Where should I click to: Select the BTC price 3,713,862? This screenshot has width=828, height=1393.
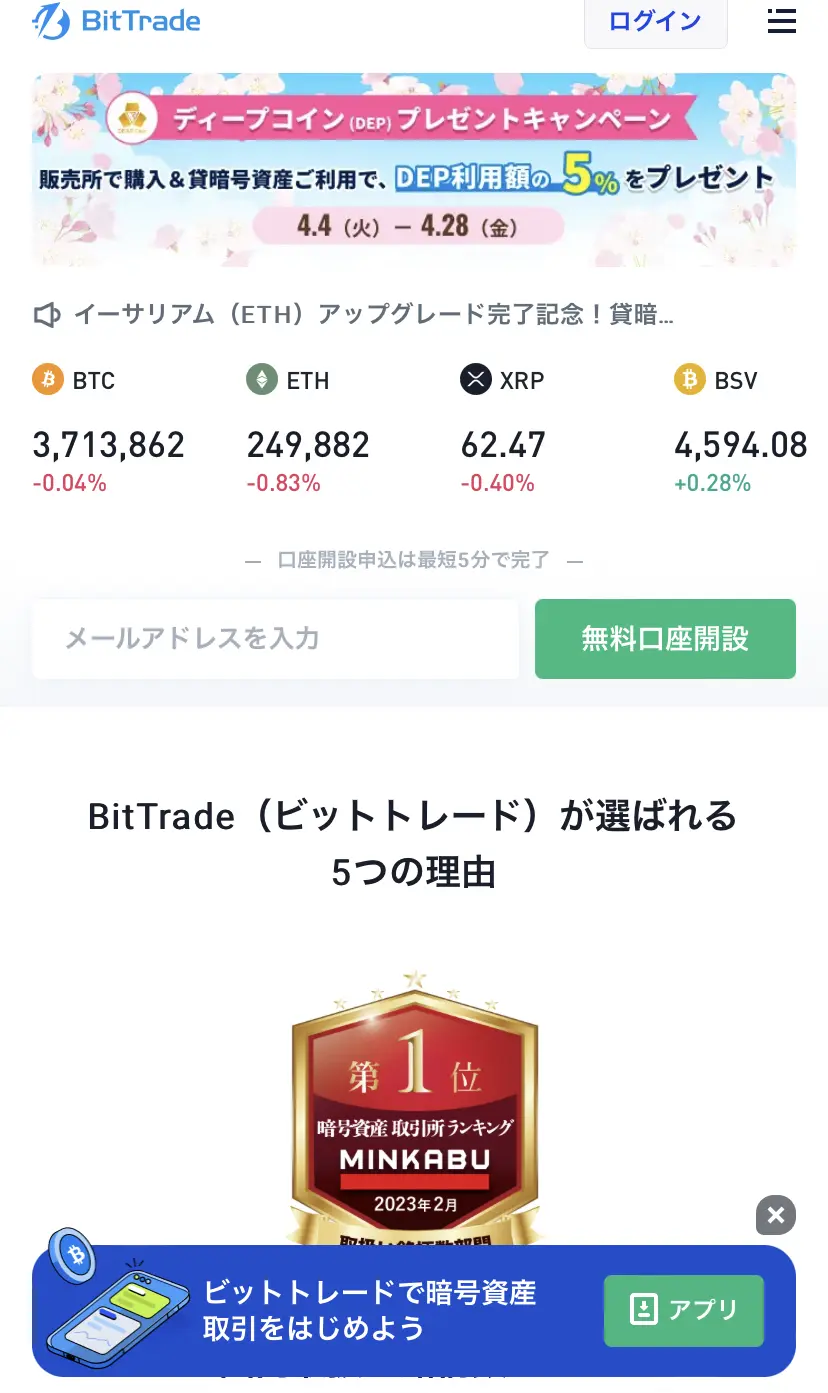click(107, 445)
